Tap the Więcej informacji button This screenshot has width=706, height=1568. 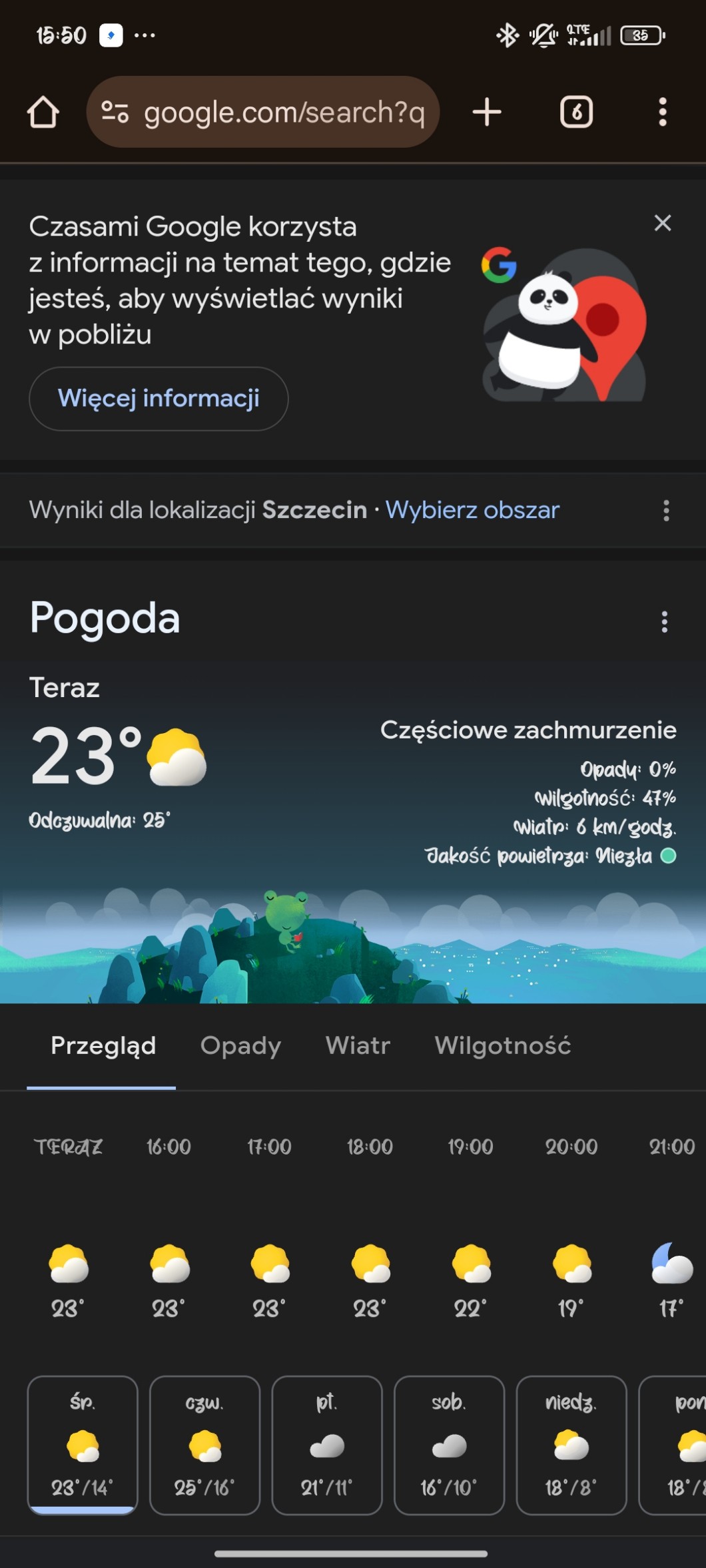tap(159, 398)
